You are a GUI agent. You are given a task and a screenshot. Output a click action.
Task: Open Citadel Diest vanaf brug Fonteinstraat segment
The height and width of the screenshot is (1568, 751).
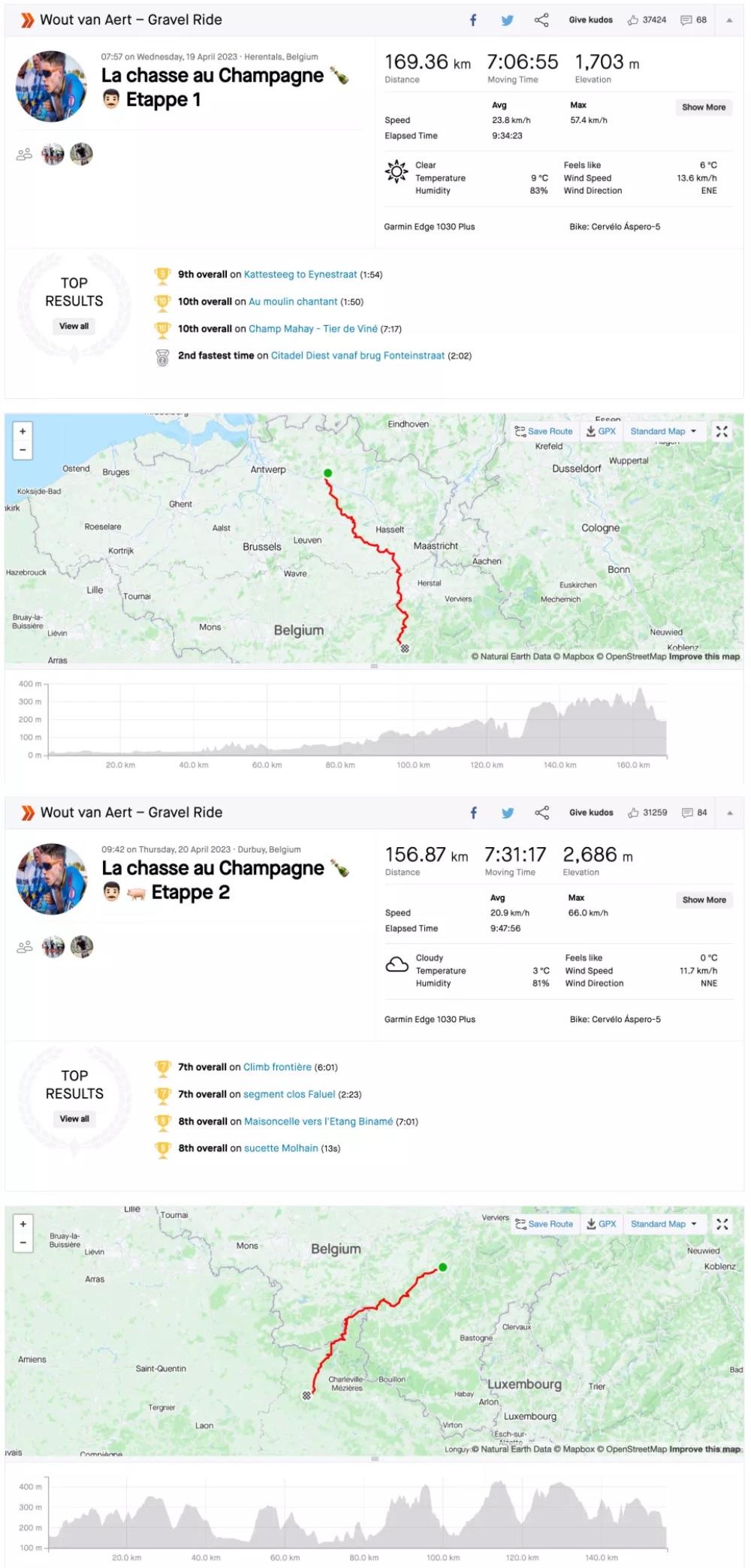(x=357, y=356)
